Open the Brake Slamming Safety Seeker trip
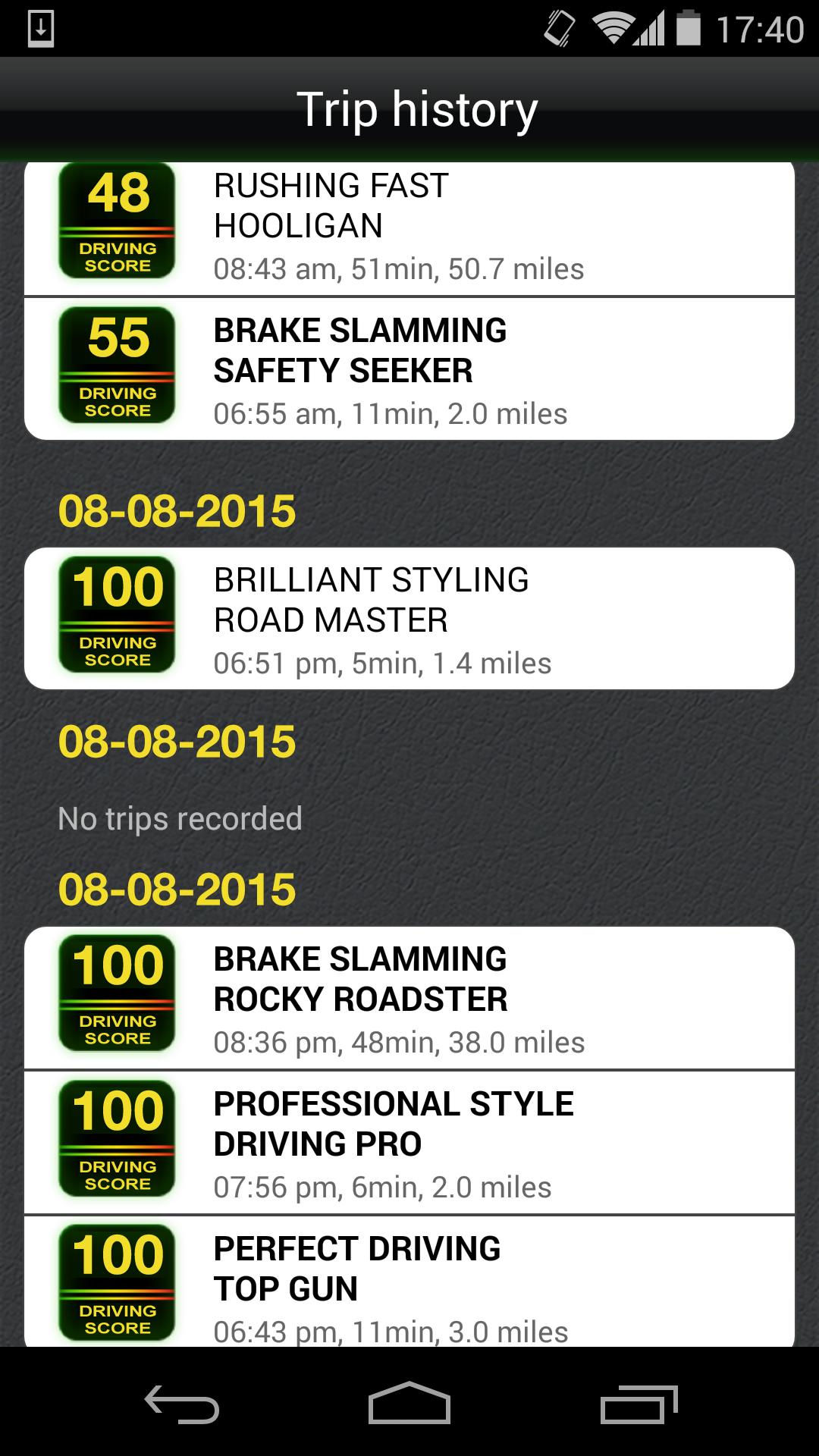 (409, 370)
